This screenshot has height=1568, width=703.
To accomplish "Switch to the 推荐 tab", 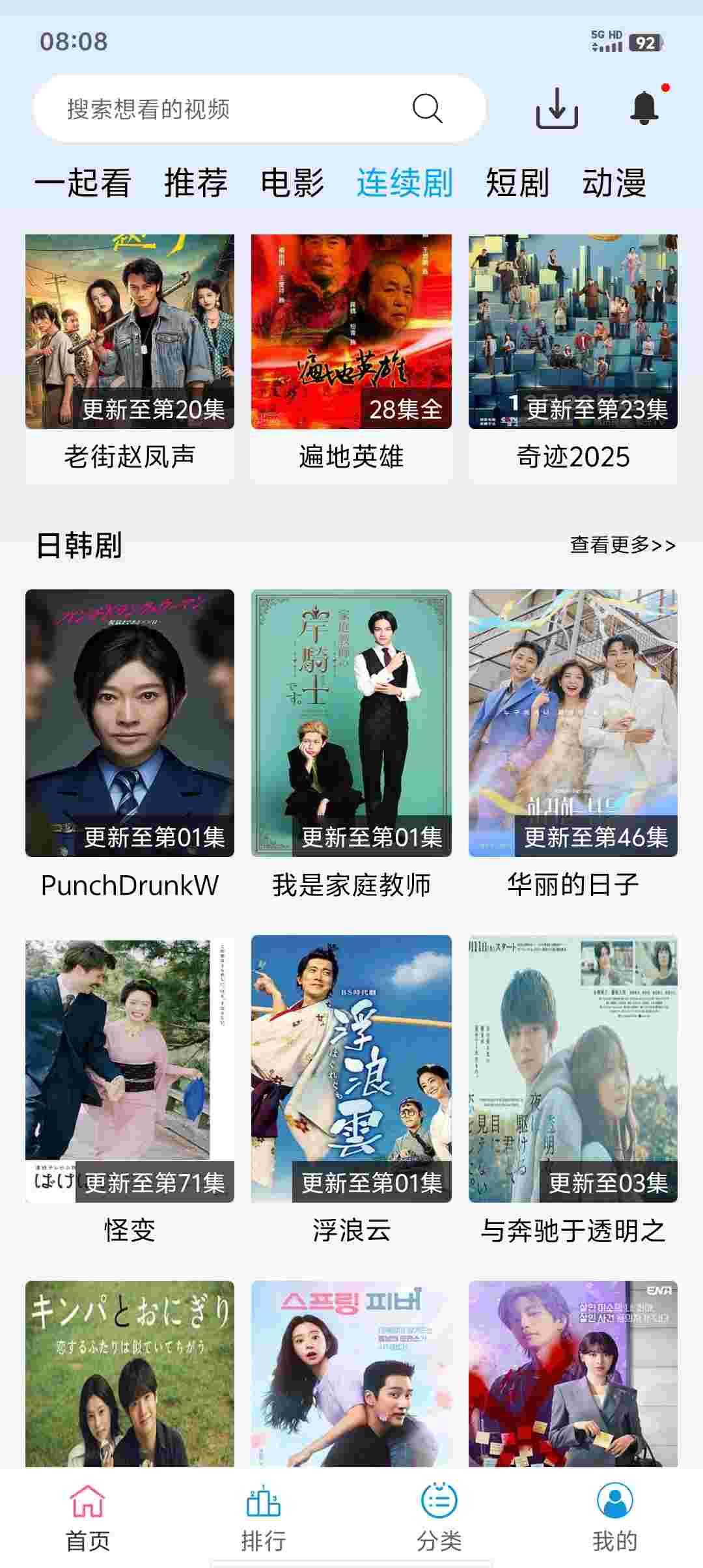I will pos(195,182).
